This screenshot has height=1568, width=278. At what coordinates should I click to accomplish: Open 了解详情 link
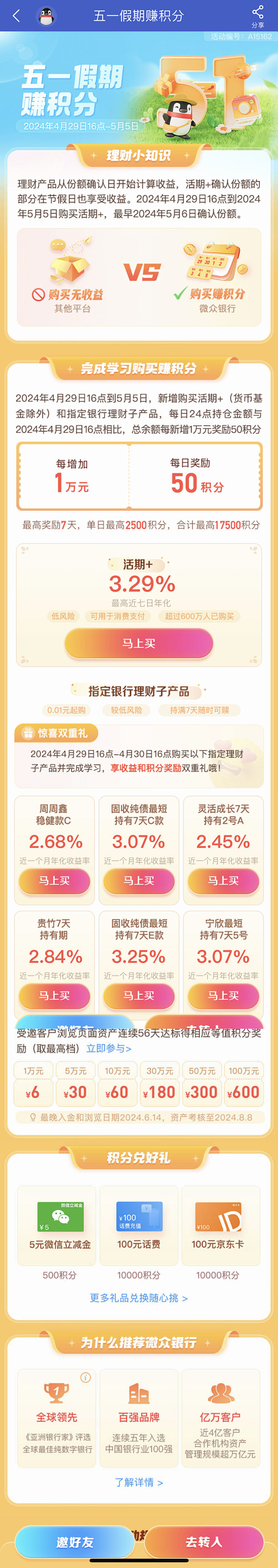[139, 1482]
